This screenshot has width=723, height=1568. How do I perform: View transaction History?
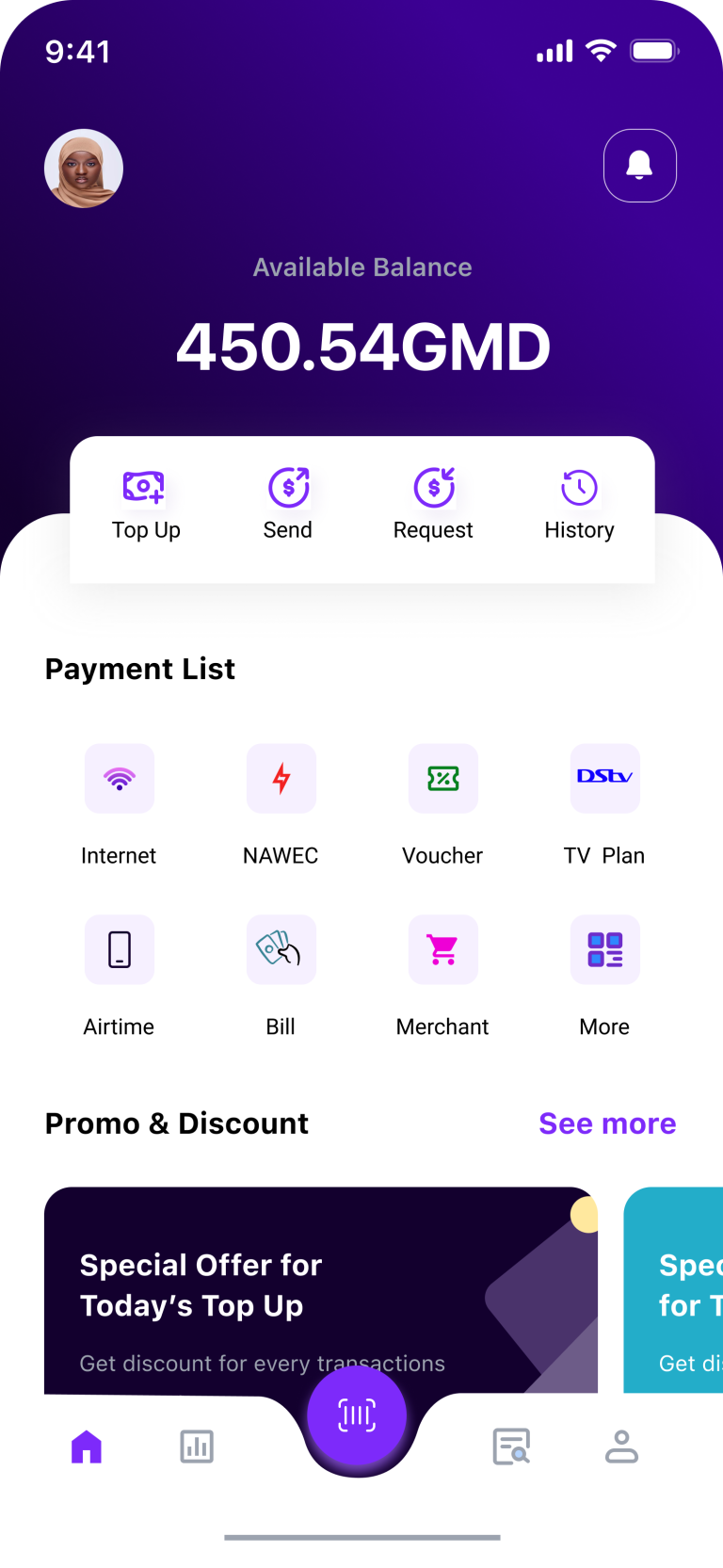tap(579, 505)
